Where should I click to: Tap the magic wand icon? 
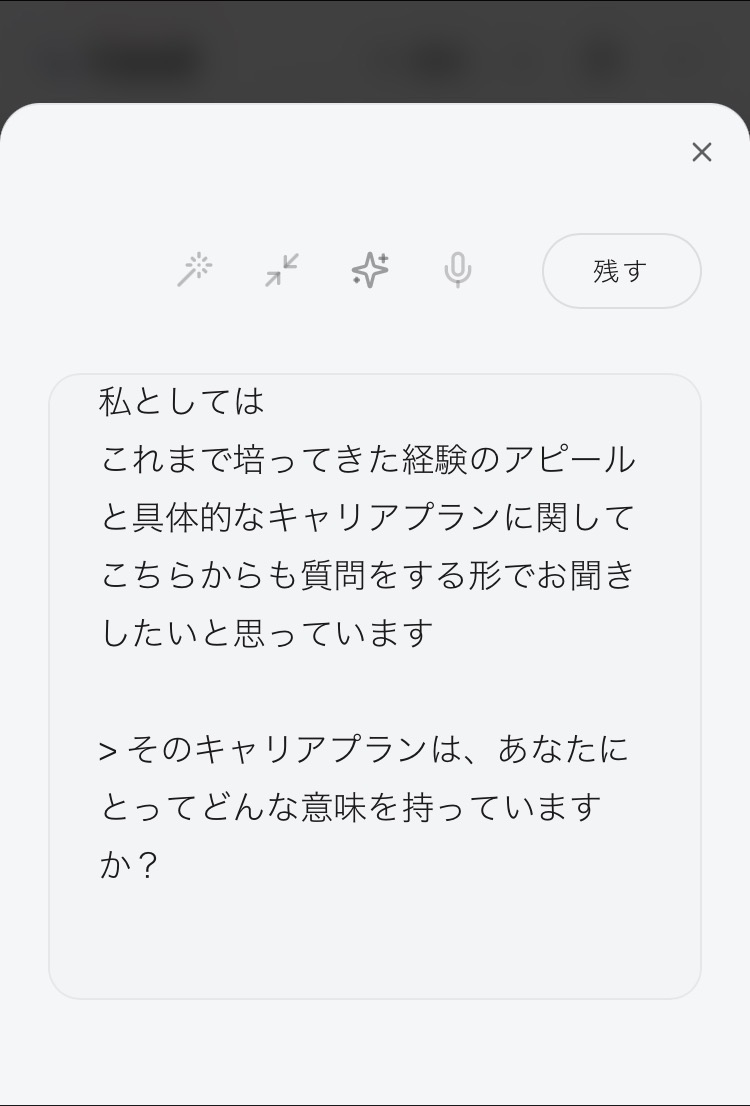(195, 270)
